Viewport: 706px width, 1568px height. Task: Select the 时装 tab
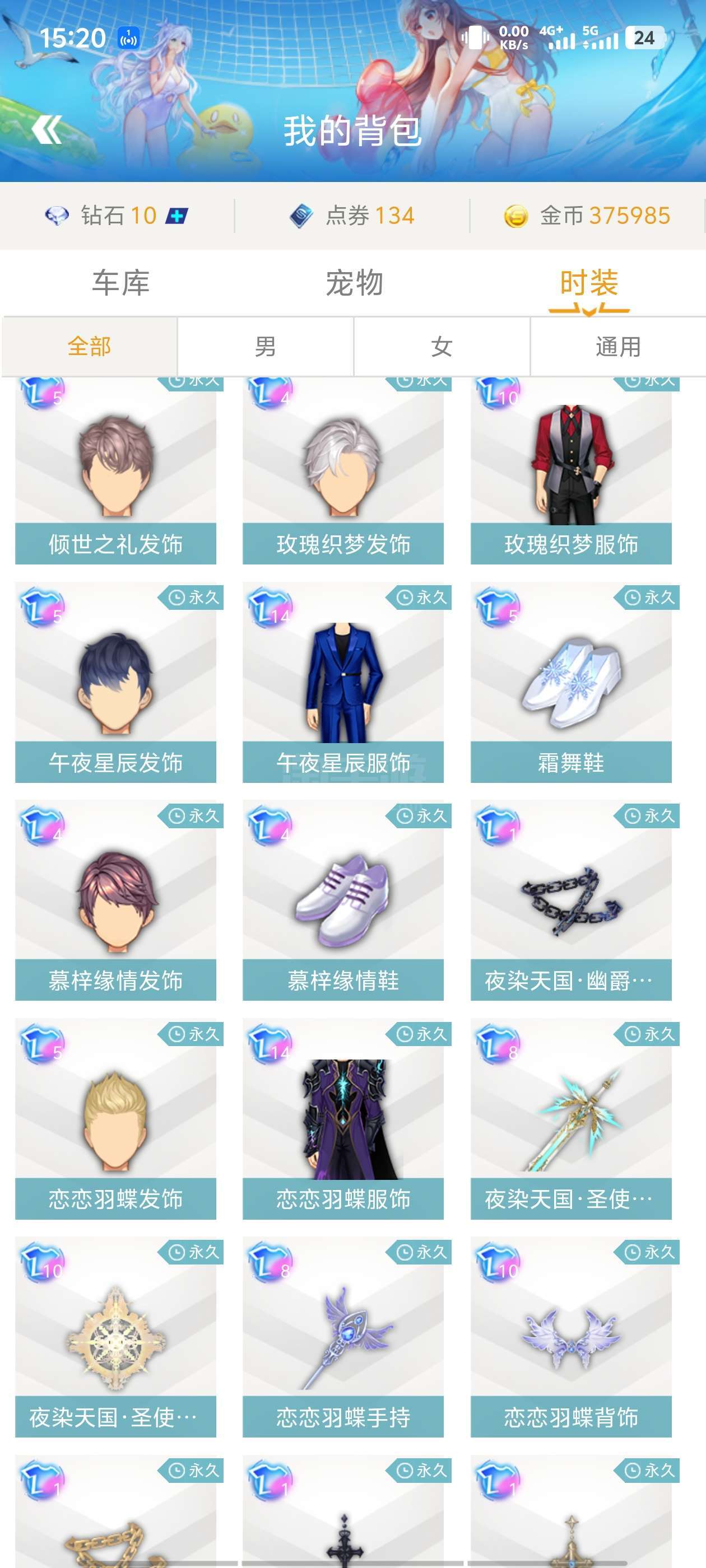pyautogui.click(x=588, y=283)
